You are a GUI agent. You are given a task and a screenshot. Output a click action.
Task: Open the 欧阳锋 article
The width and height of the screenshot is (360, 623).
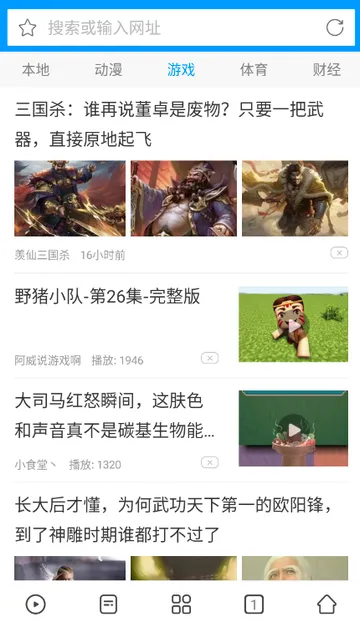pos(174,520)
